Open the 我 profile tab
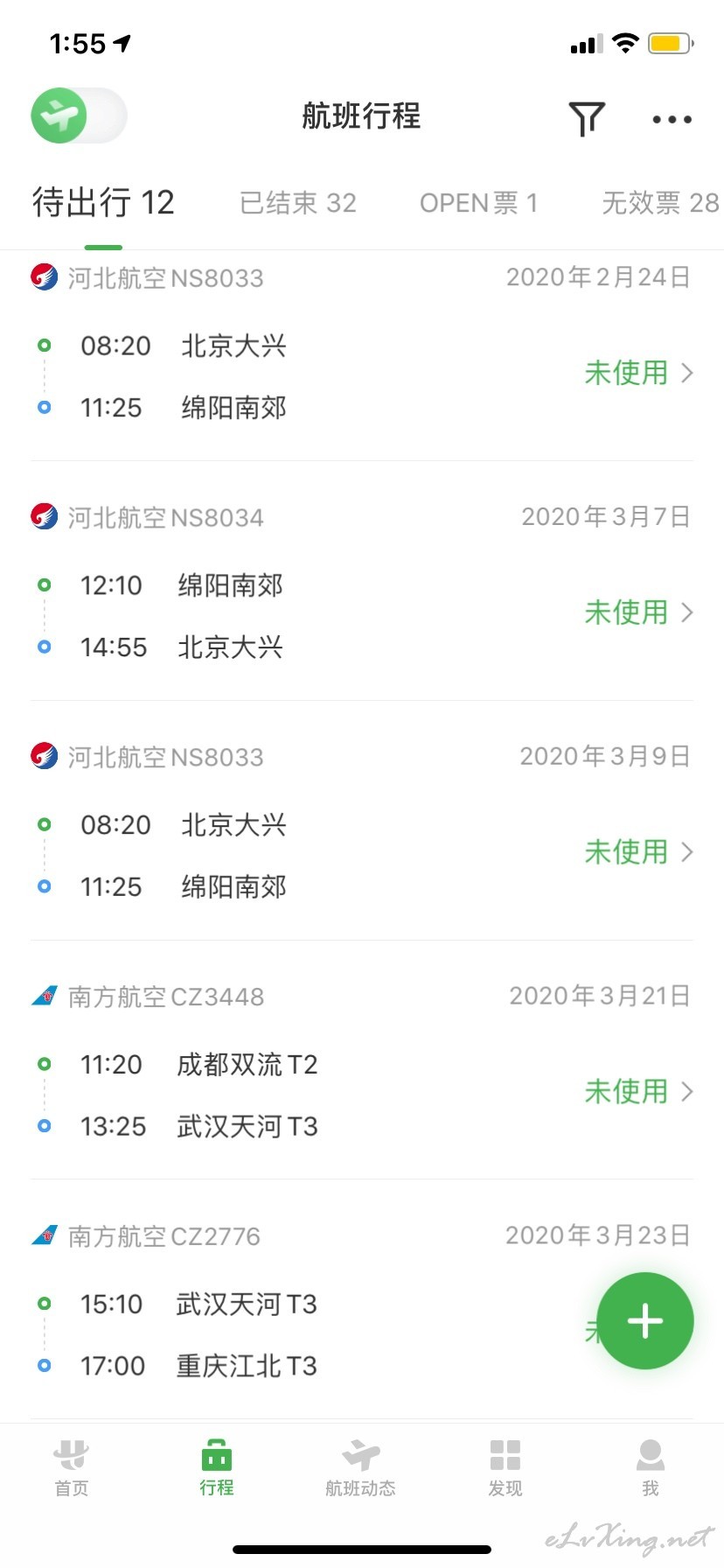 [x=651, y=1468]
